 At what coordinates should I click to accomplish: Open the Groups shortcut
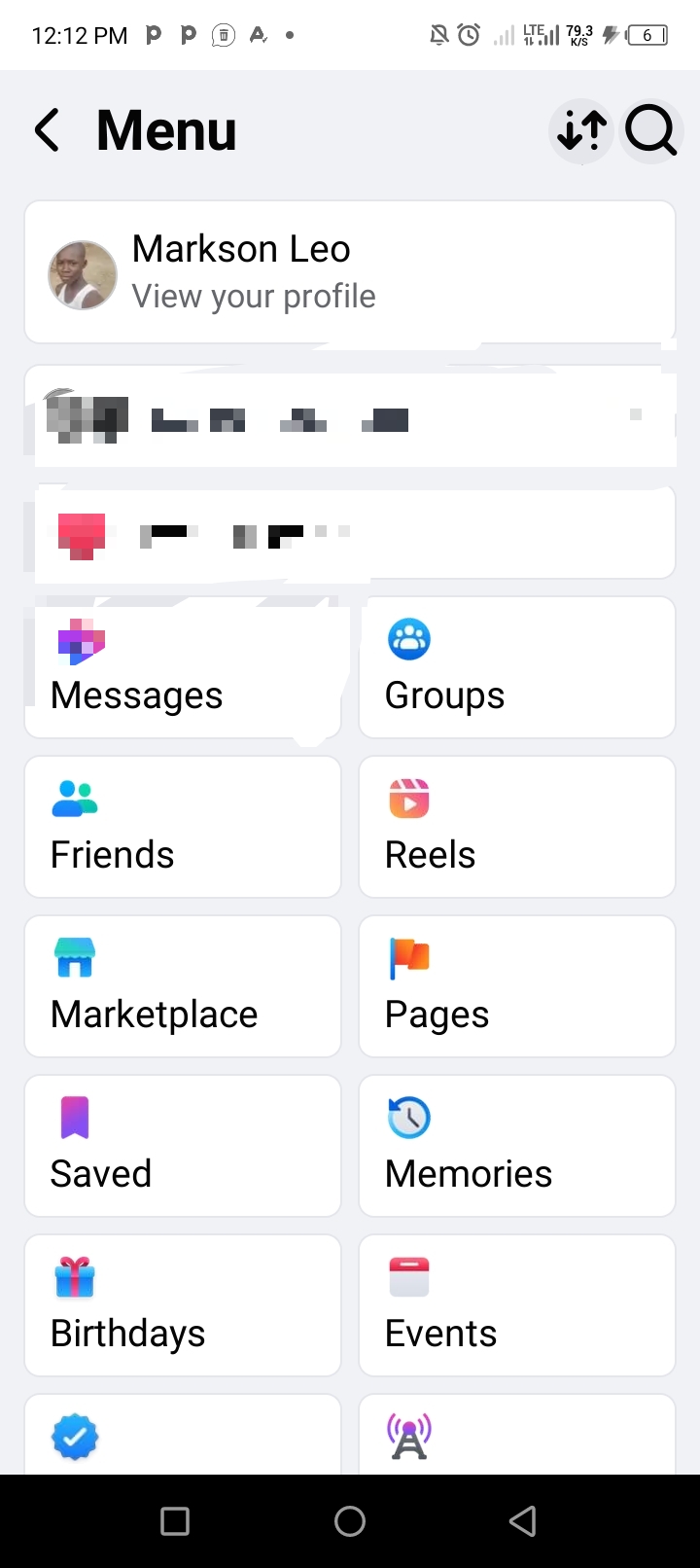(x=517, y=667)
